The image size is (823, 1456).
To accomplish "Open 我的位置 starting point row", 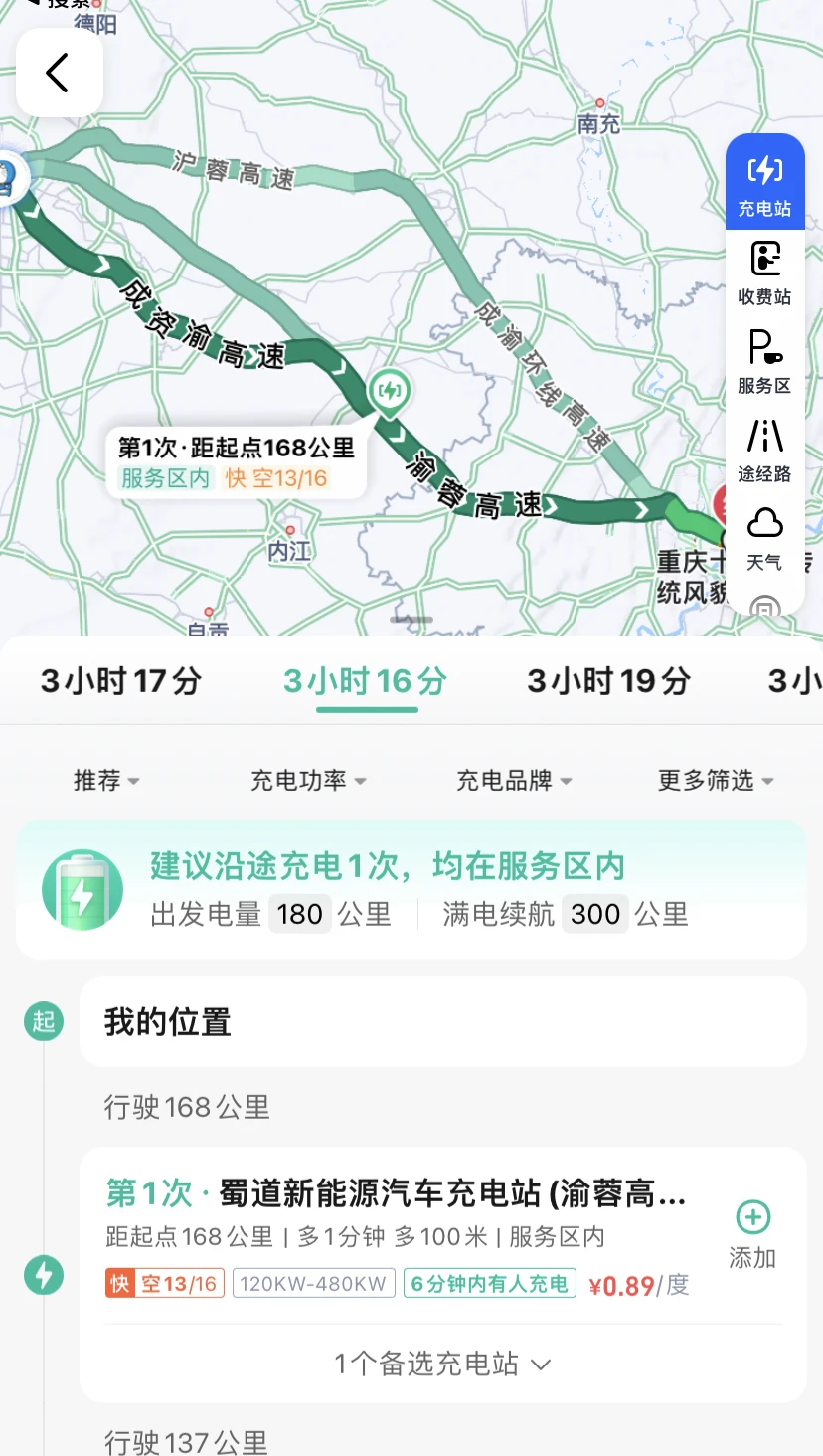I will point(442,1021).
